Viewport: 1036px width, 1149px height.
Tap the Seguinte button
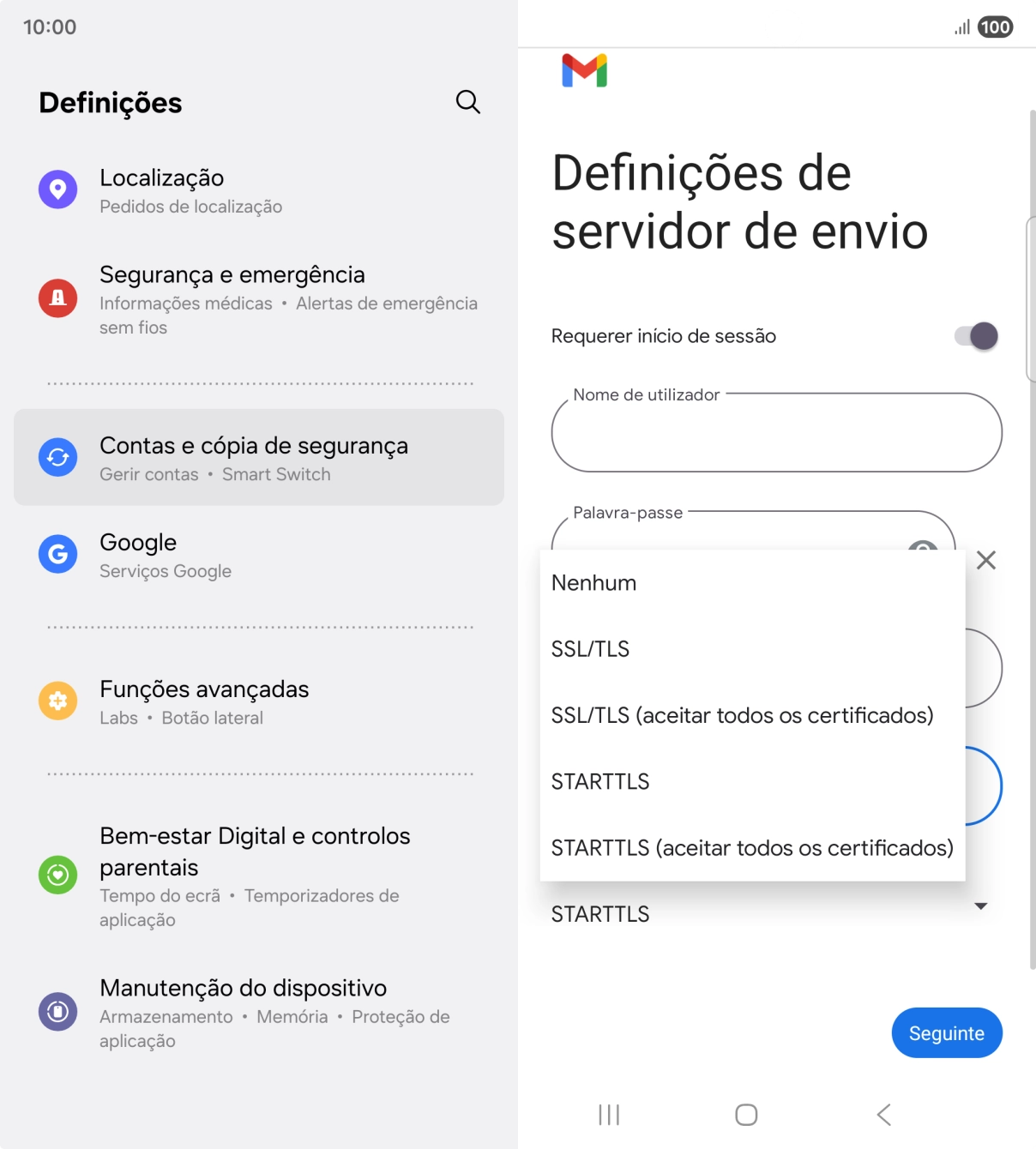(x=946, y=1033)
